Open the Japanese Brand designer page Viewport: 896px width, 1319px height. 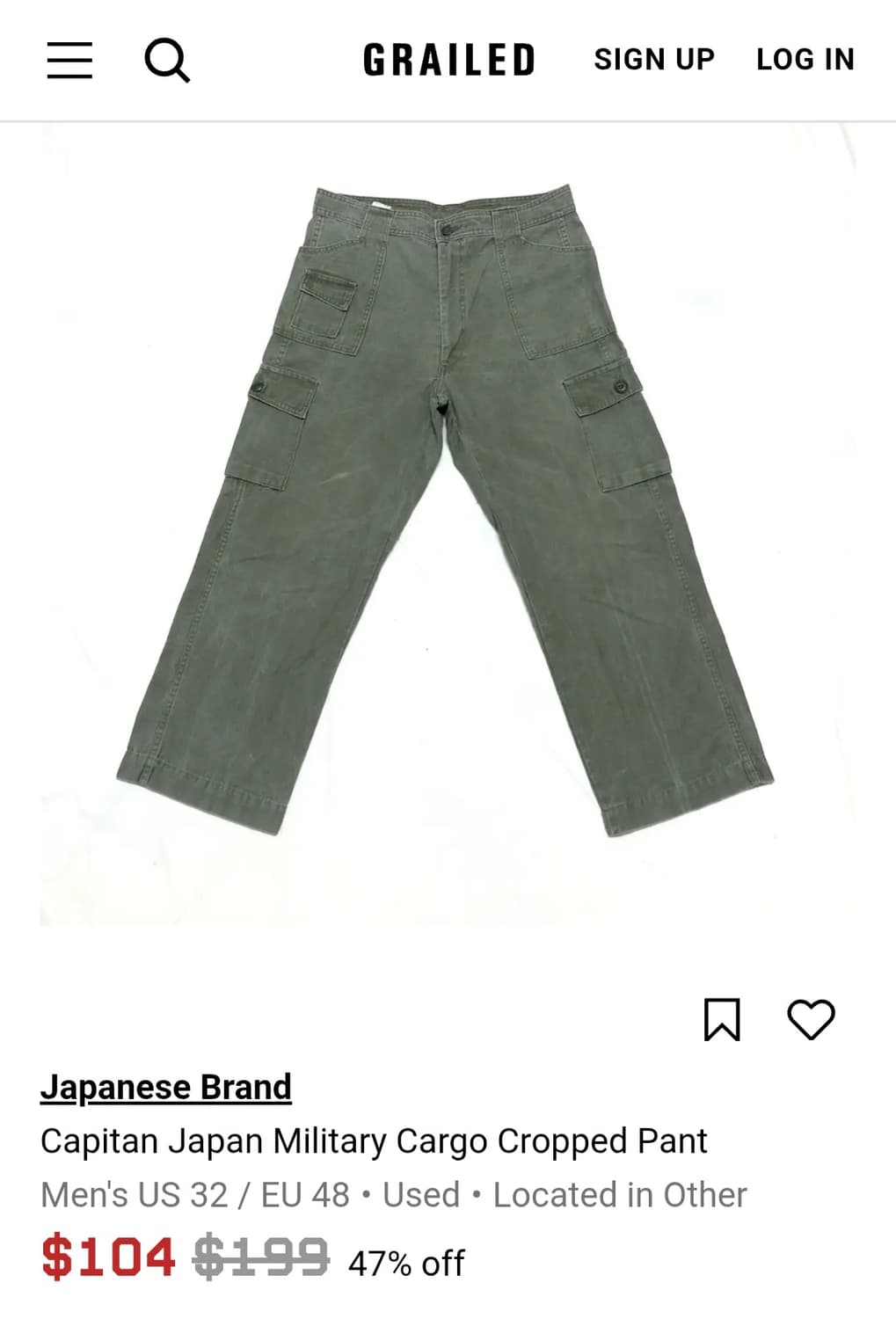pos(167,1088)
